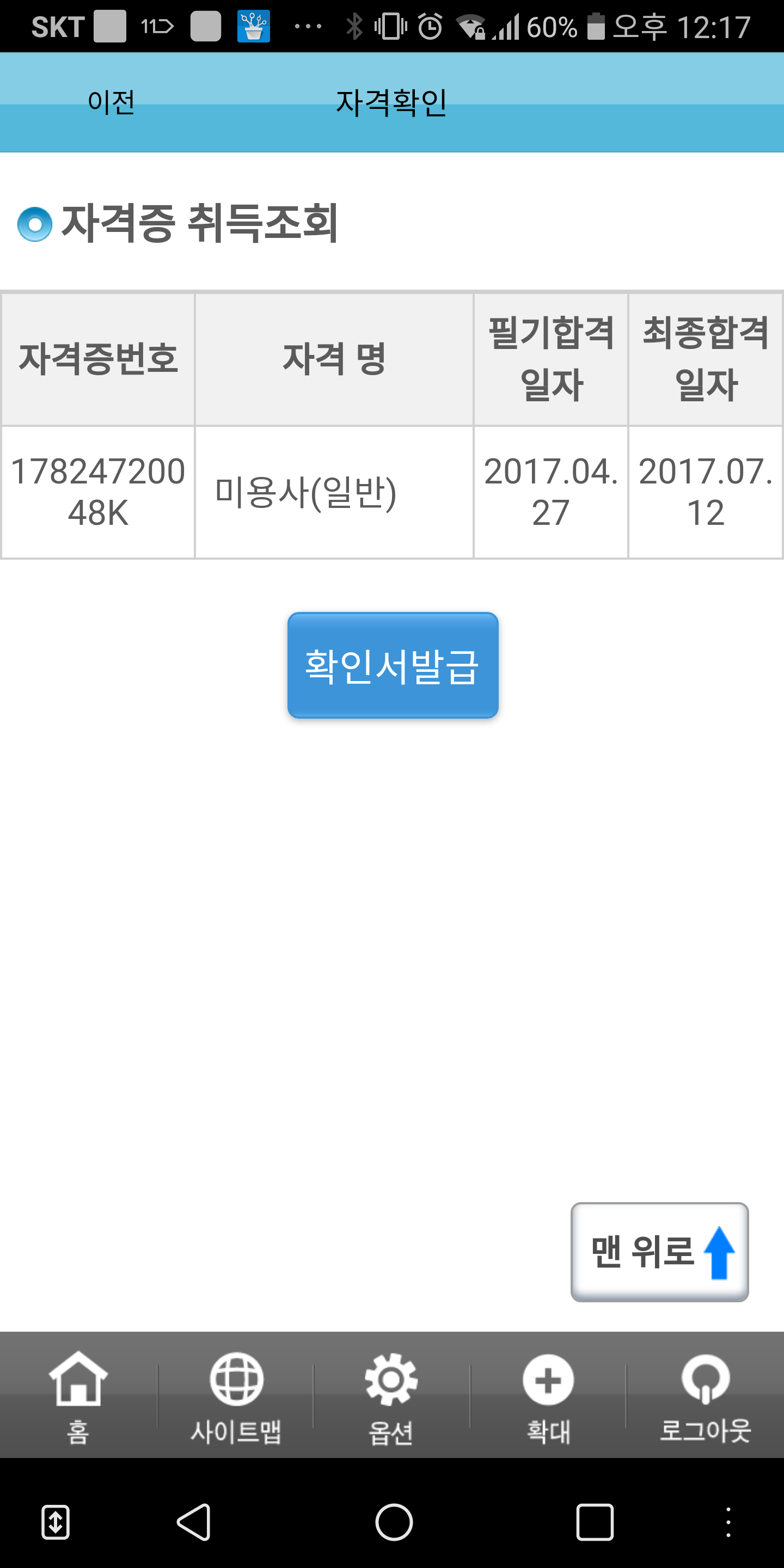Screen dimensions: 784x1568
Task: Open recent apps from the navigation bar
Action: (594, 1522)
